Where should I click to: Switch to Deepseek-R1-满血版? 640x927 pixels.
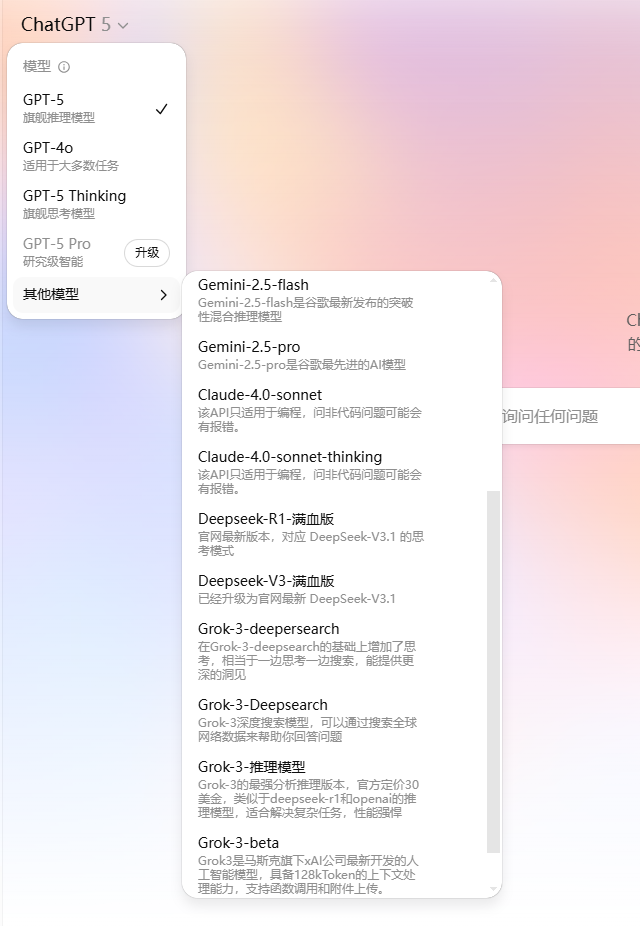pos(310,534)
